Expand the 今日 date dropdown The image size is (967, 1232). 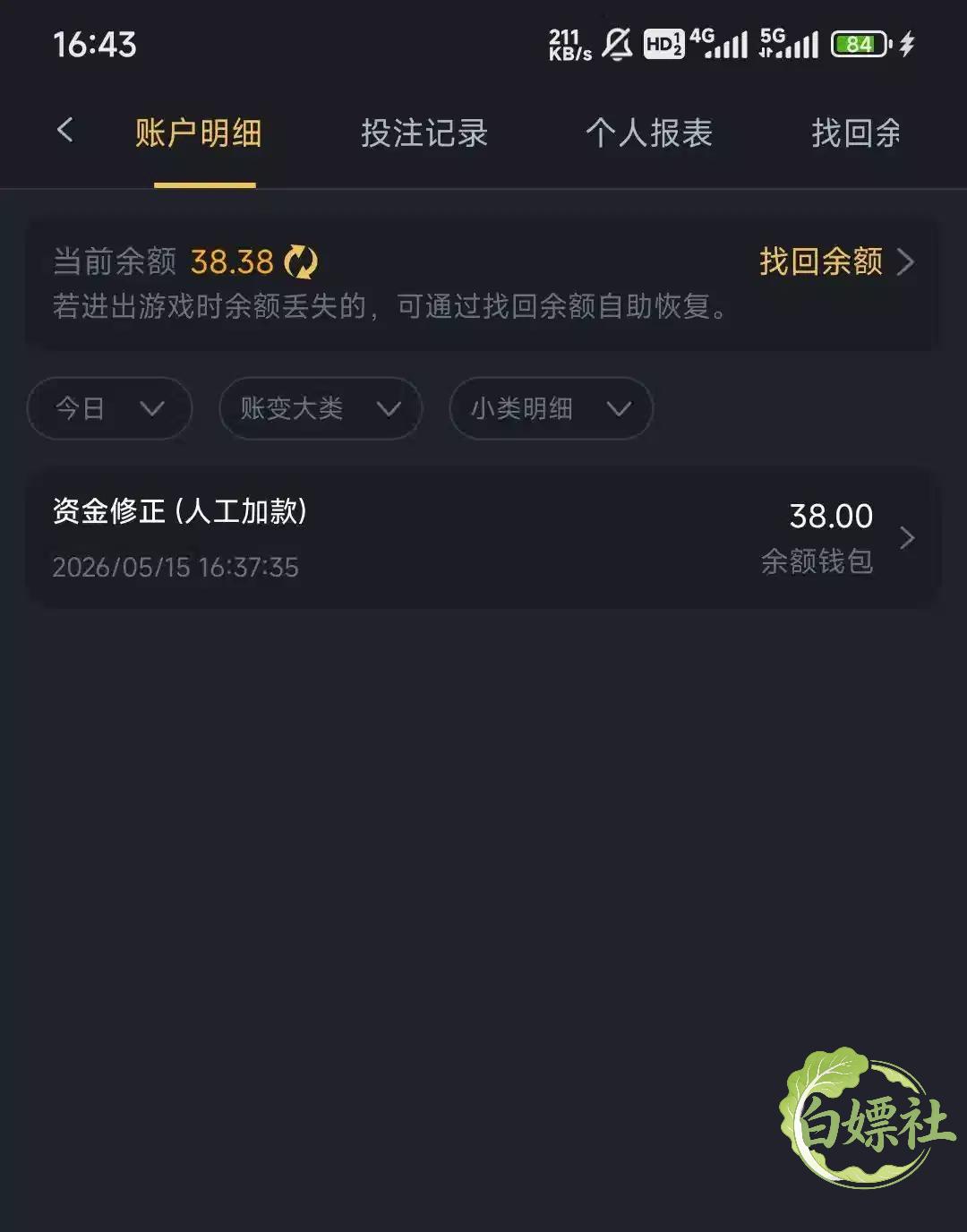[109, 408]
